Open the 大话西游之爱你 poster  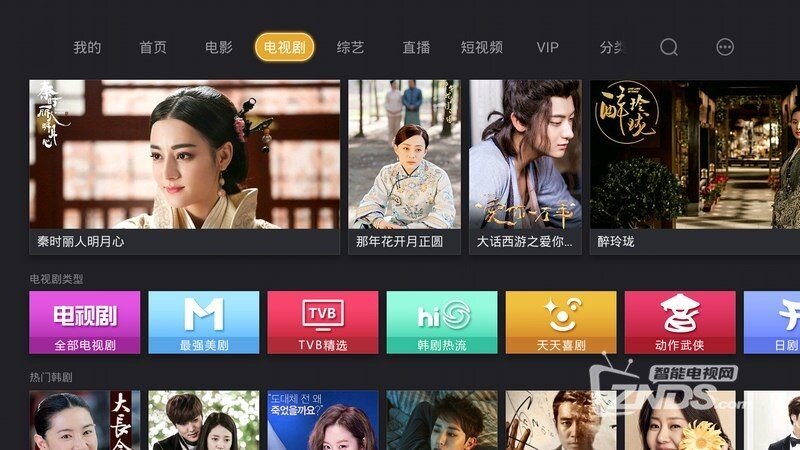click(525, 165)
